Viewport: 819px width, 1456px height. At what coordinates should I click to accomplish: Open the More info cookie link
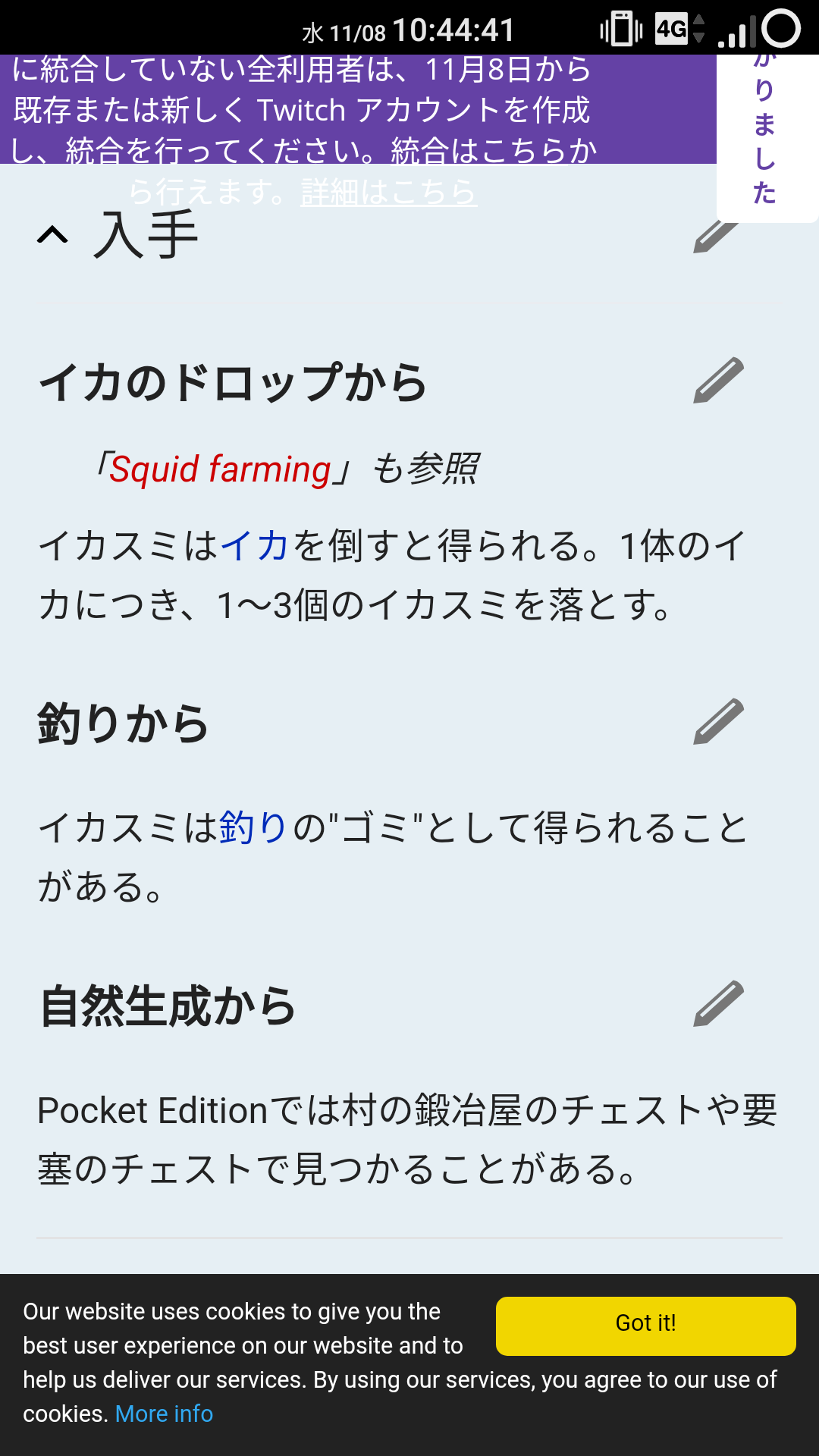[164, 1414]
